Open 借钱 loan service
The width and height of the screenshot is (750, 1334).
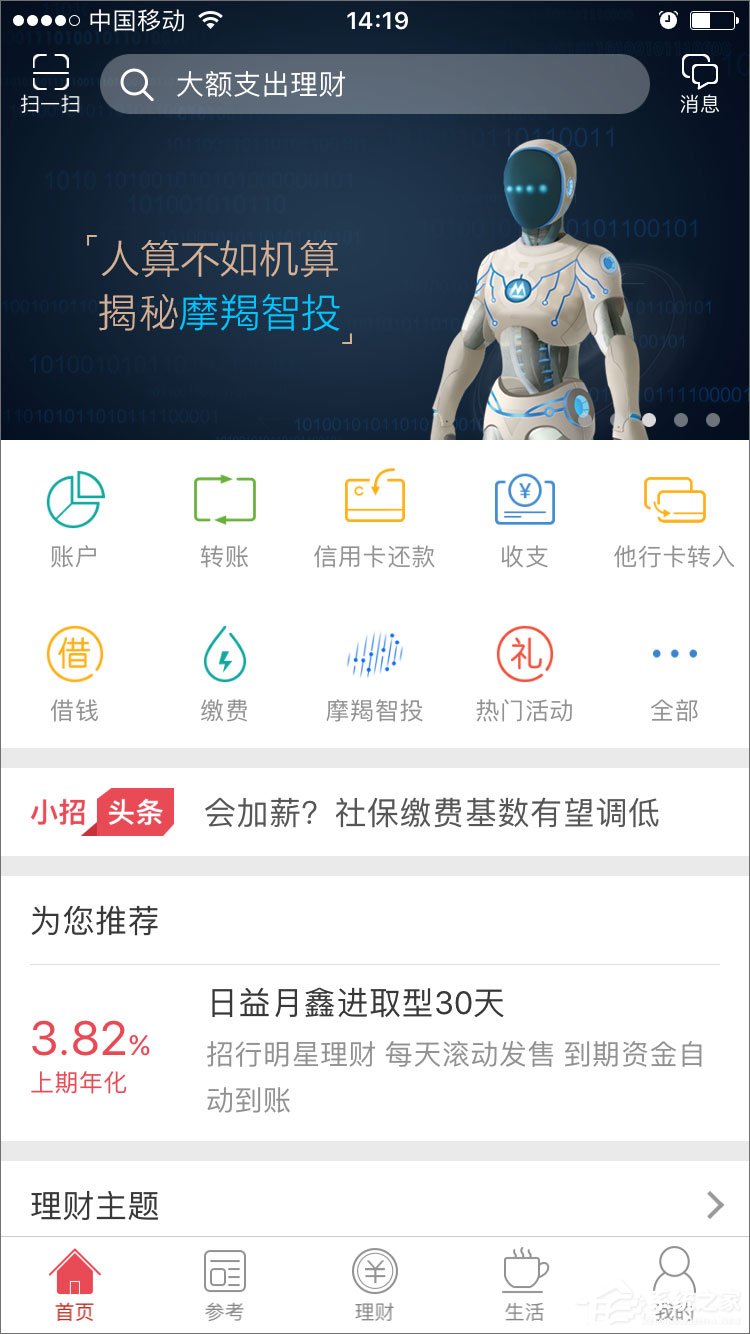click(x=75, y=673)
